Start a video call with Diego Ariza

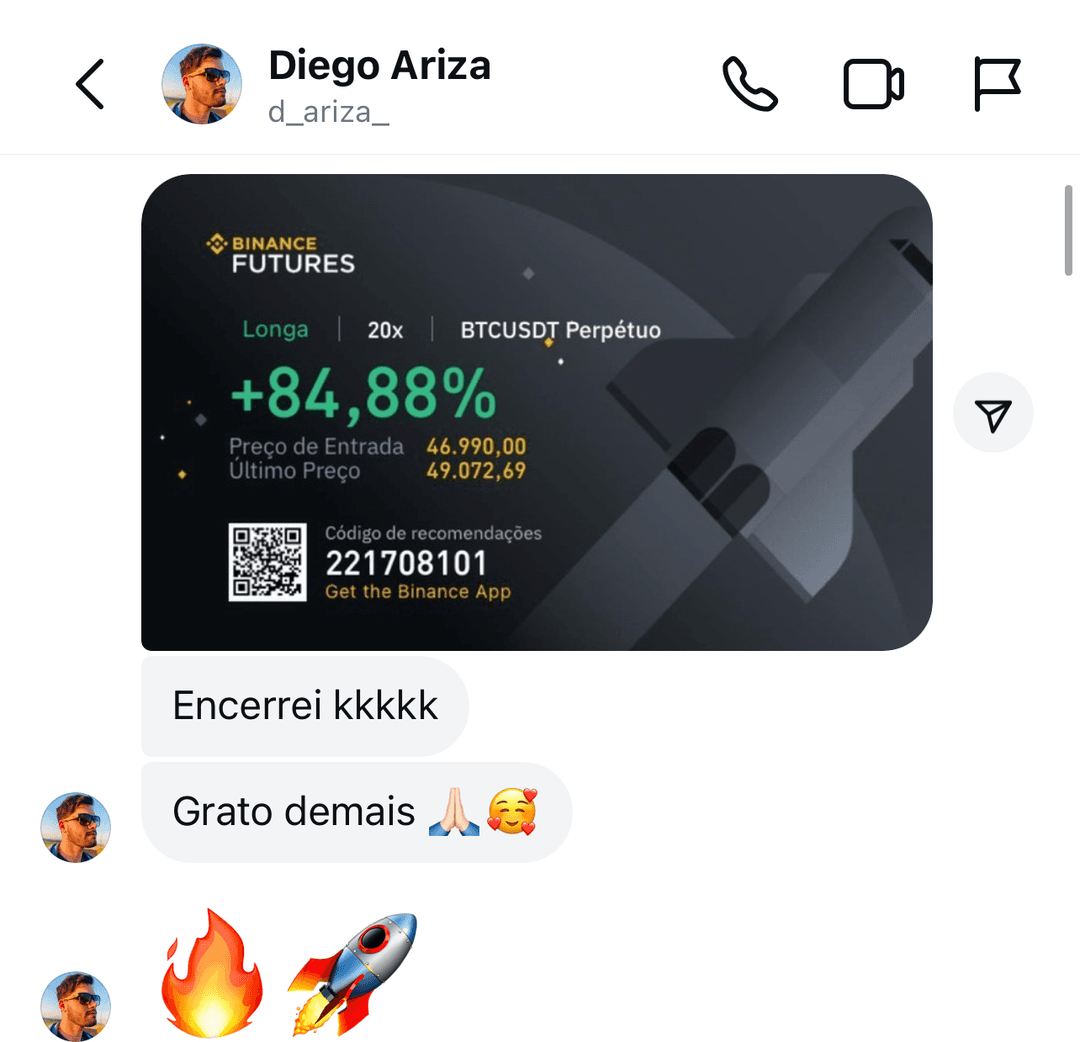pos(873,84)
